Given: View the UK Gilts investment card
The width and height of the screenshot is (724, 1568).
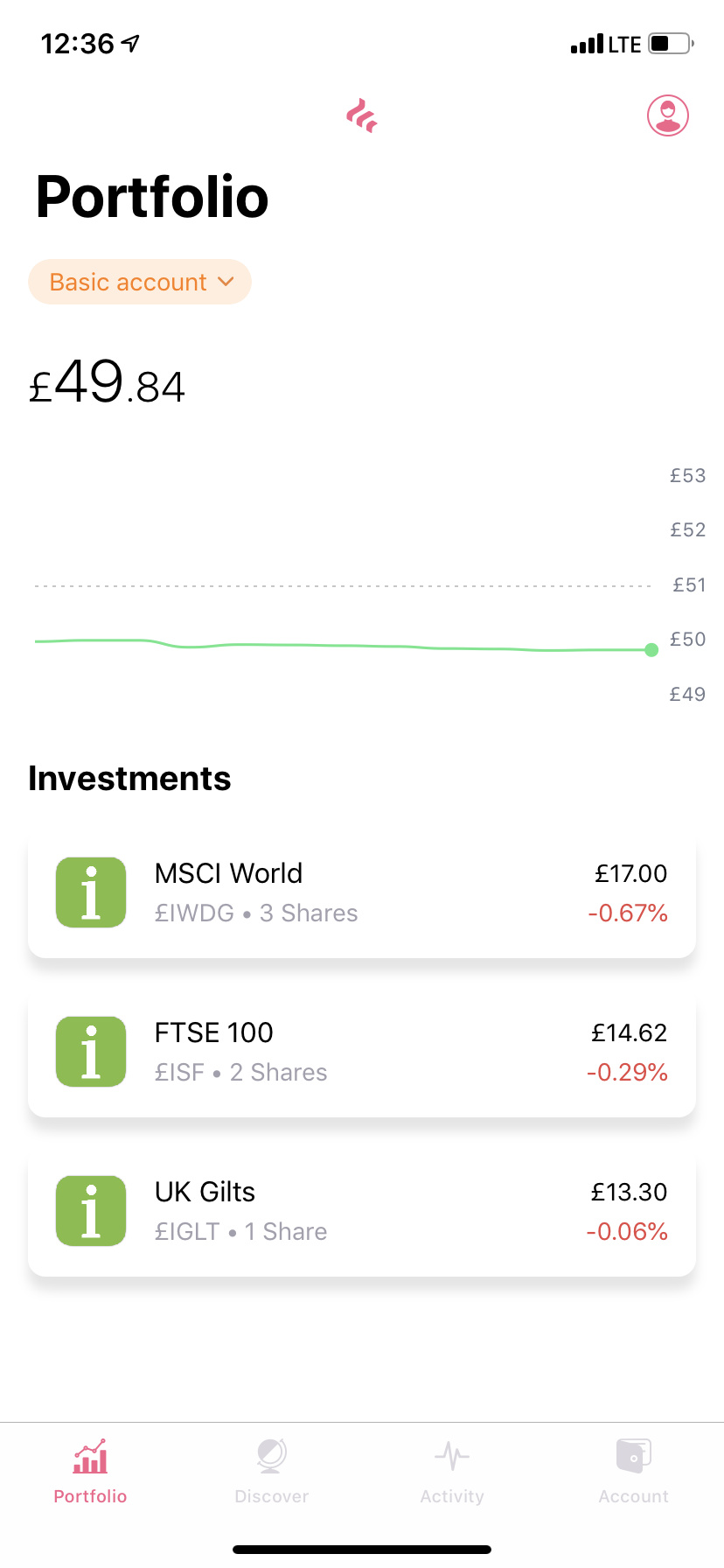Looking at the screenshot, I should pyautogui.click(x=362, y=1211).
